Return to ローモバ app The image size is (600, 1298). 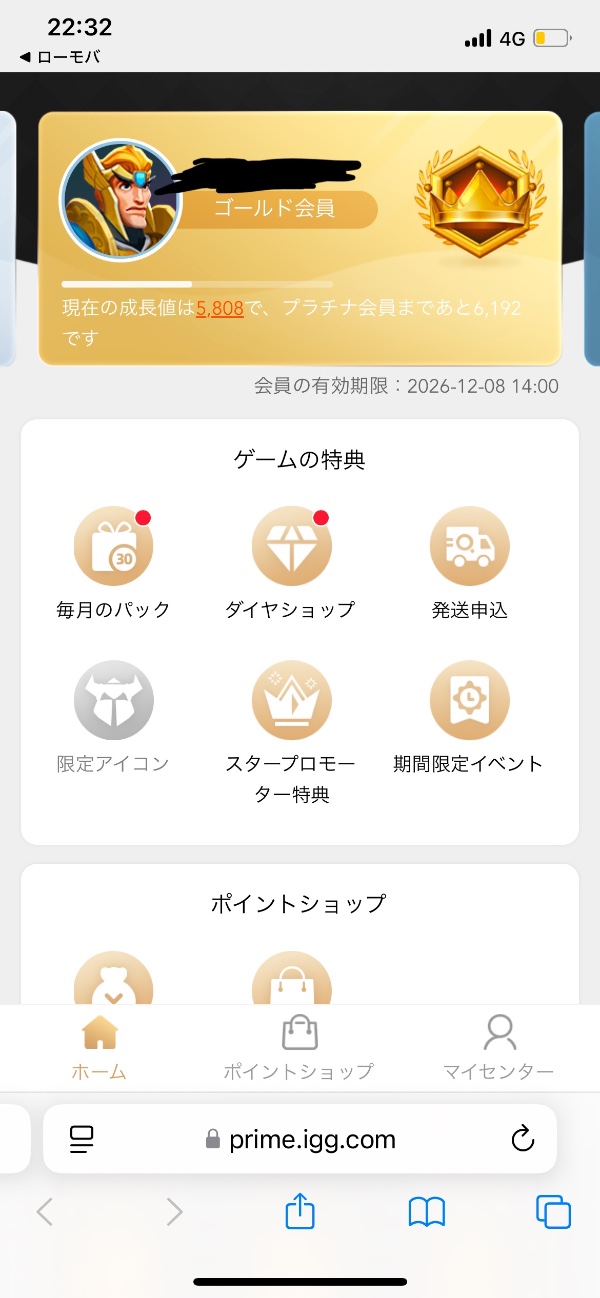click(60, 57)
